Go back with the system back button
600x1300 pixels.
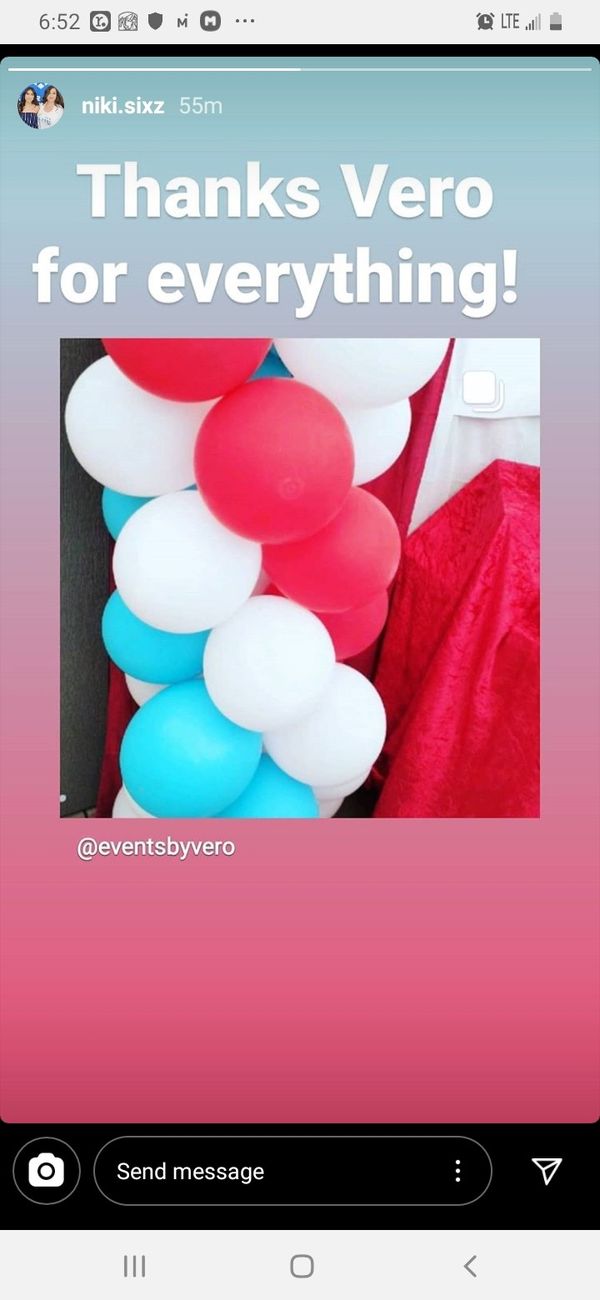(x=470, y=1266)
